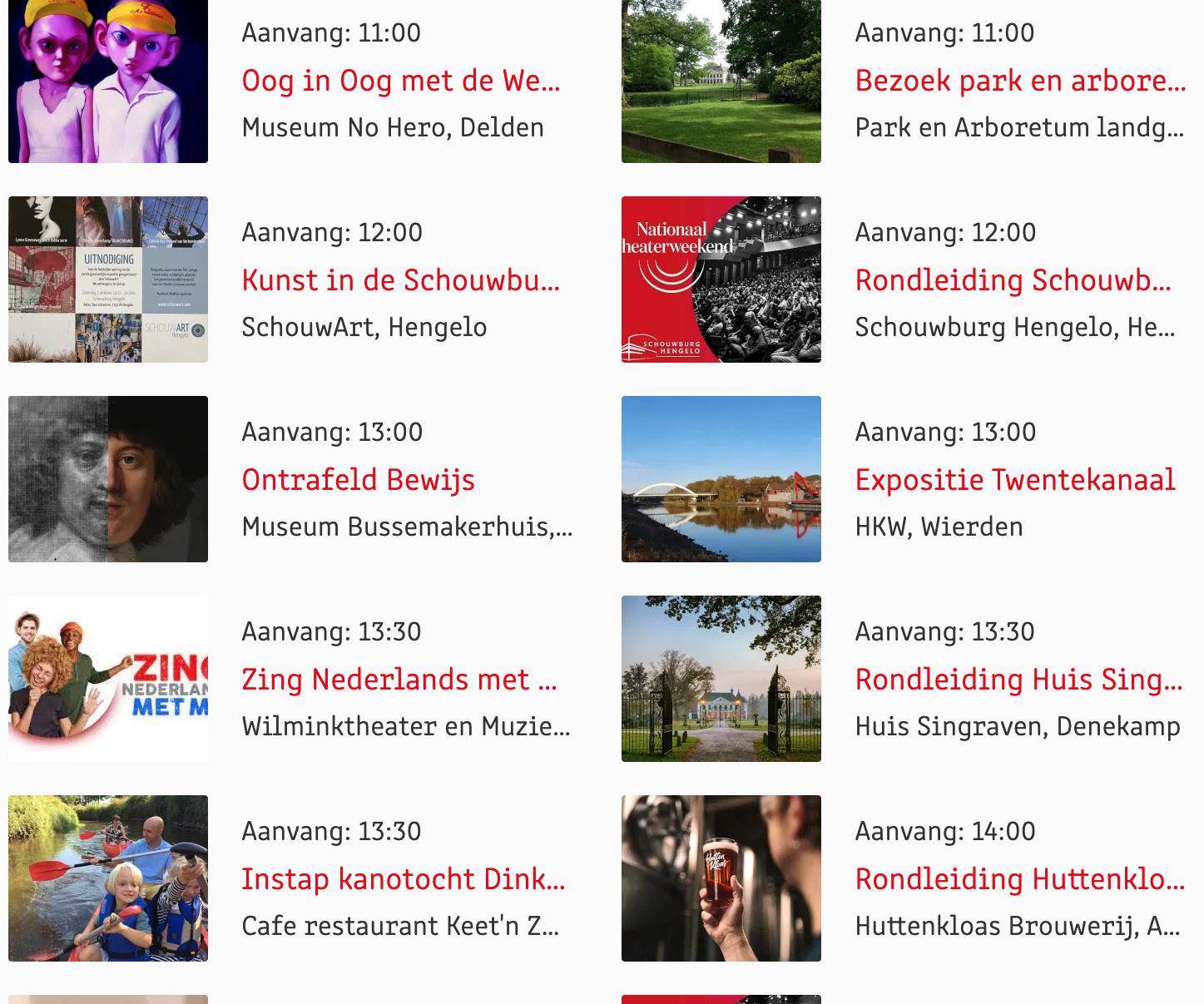Open Rondleiding Schouwburg event link
The image size is (1204, 1004).
click(x=1013, y=280)
